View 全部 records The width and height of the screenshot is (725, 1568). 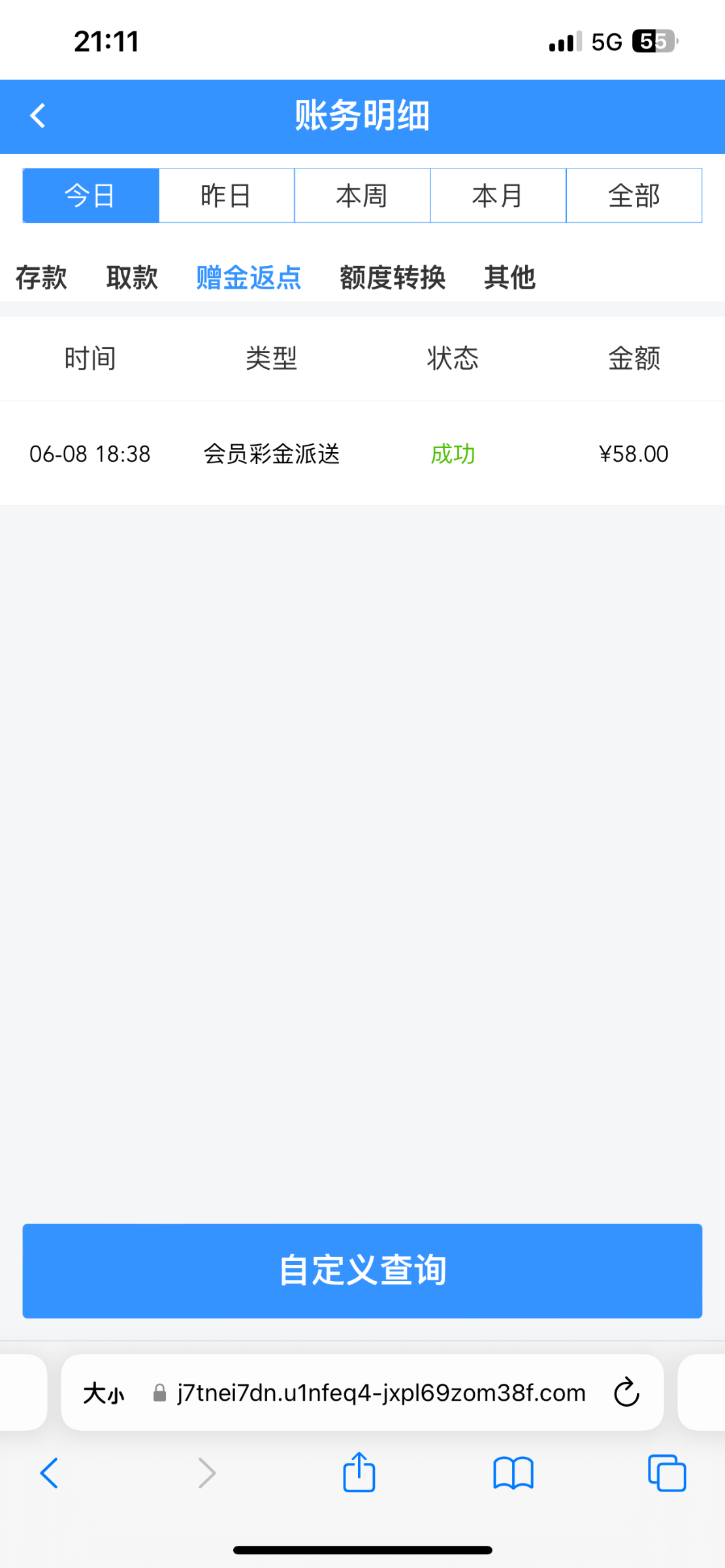coord(634,195)
